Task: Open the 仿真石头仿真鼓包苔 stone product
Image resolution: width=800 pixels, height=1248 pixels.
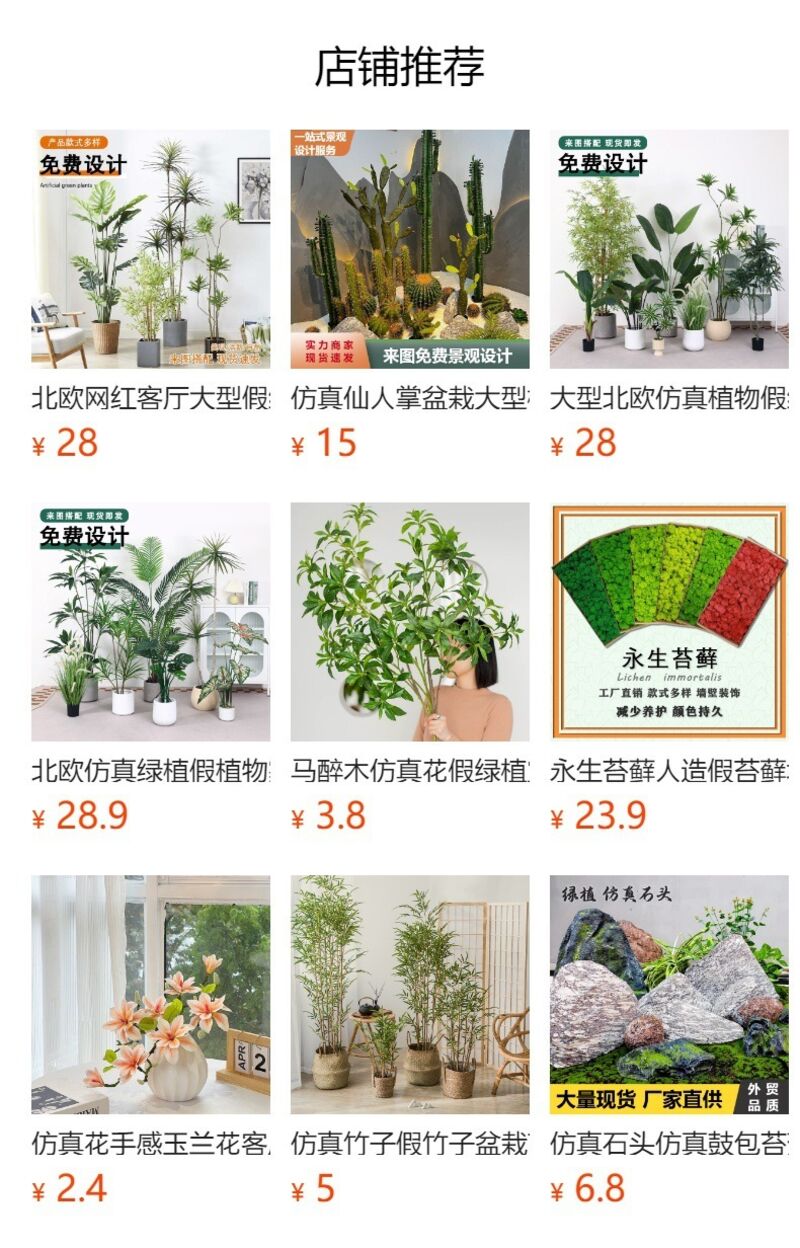Action: click(x=669, y=995)
